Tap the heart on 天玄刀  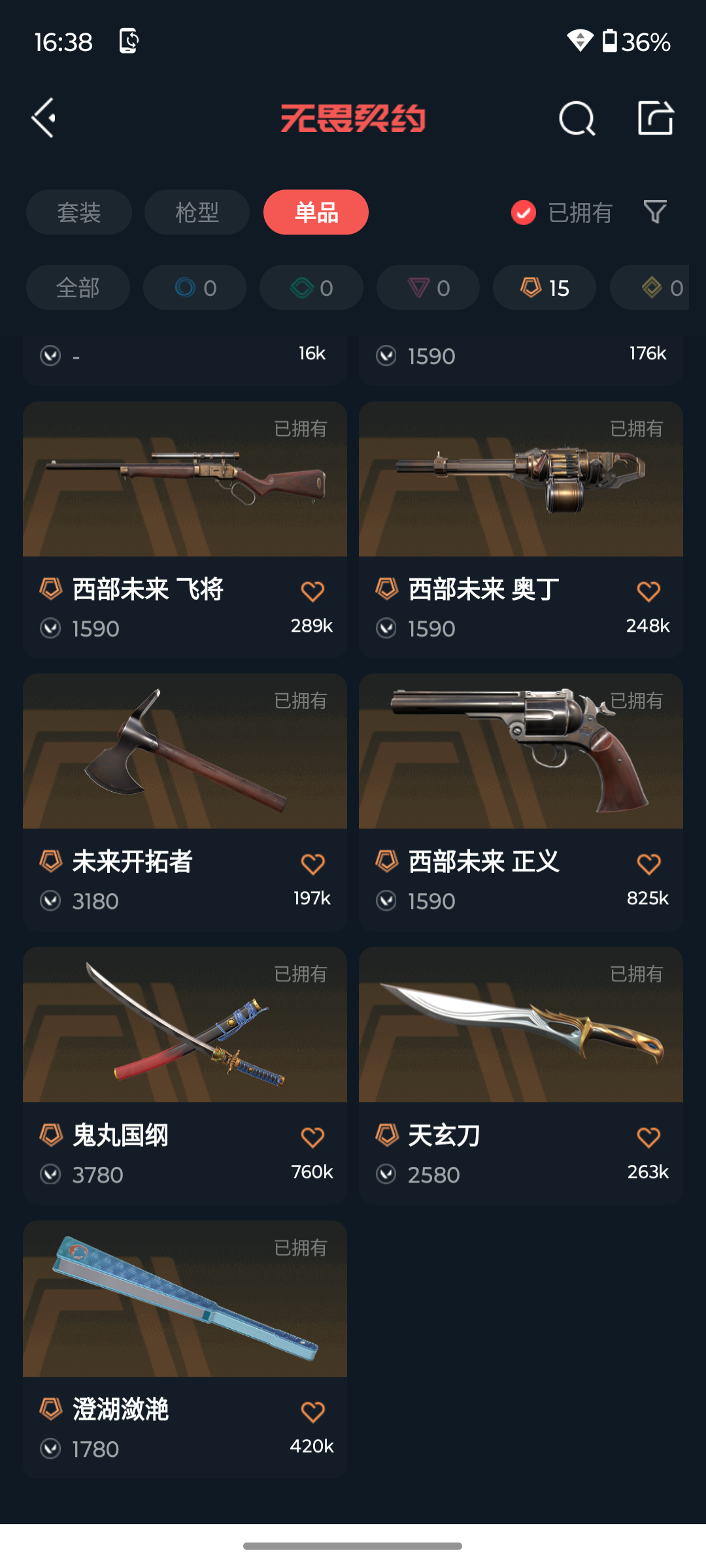(648, 1137)
